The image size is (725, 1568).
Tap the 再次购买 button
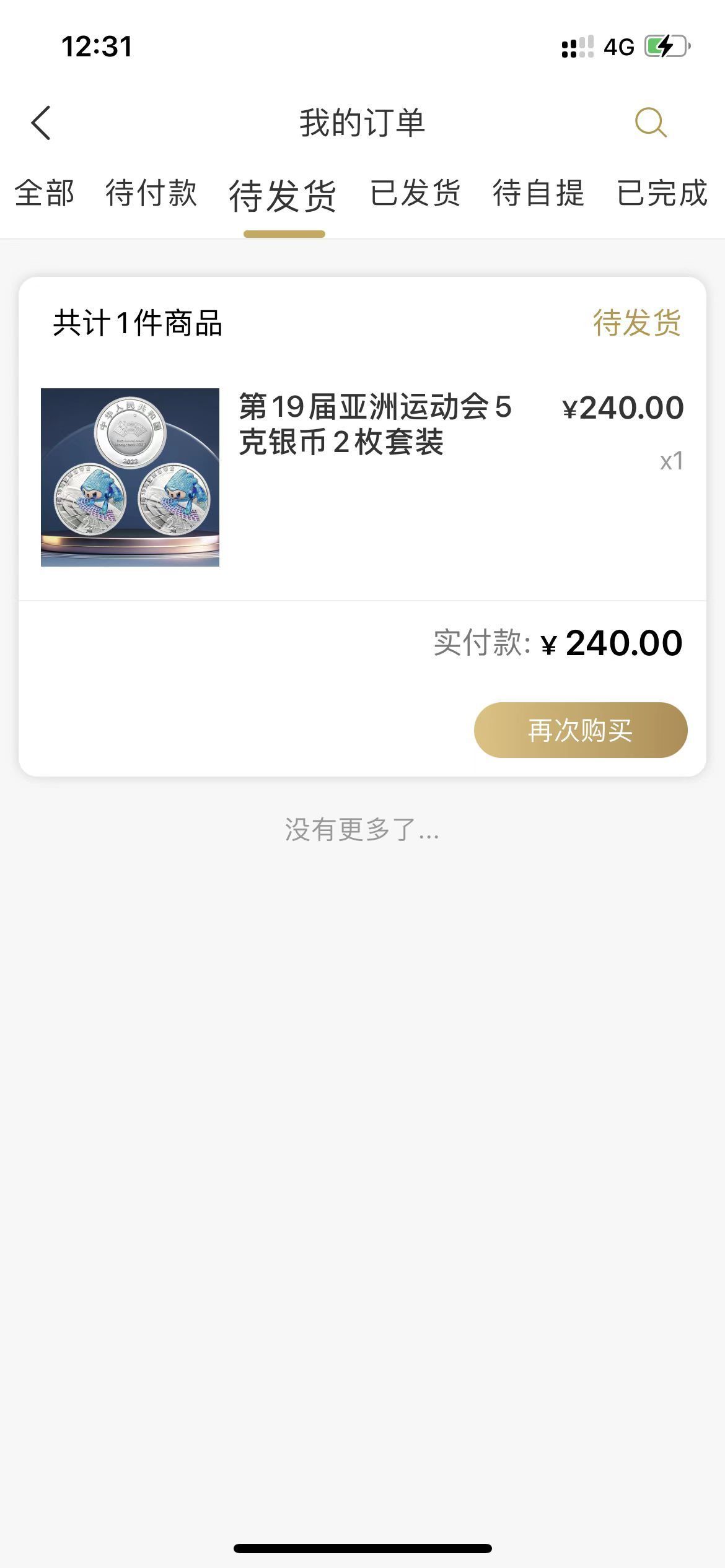(581, 730)
